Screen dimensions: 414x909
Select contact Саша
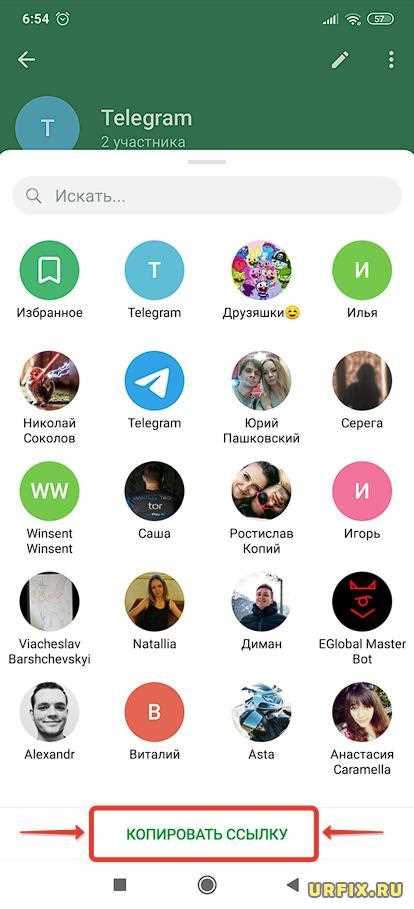click(154, 501)
